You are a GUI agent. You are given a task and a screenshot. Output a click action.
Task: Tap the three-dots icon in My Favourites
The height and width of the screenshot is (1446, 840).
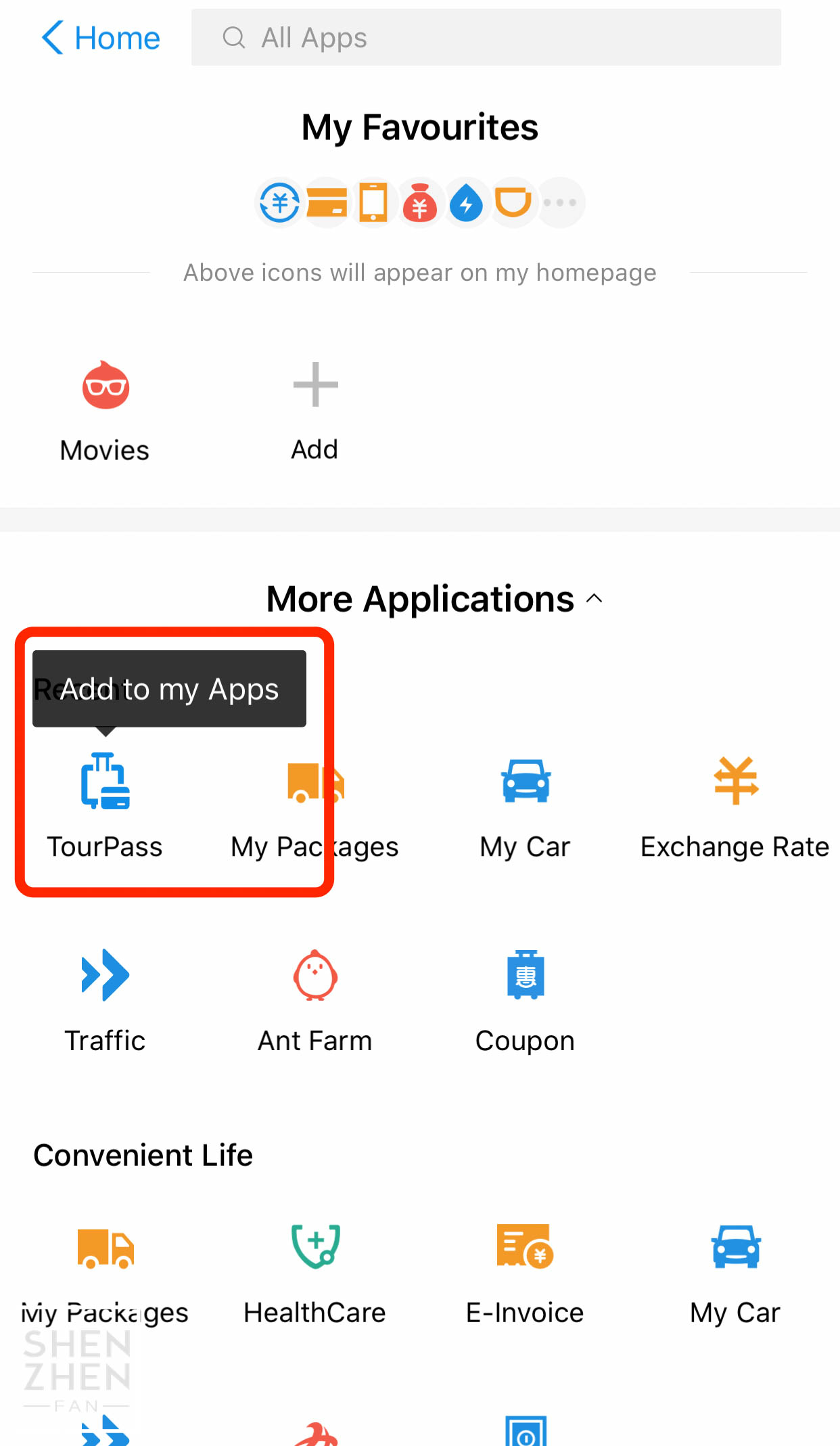pos(560,202)
